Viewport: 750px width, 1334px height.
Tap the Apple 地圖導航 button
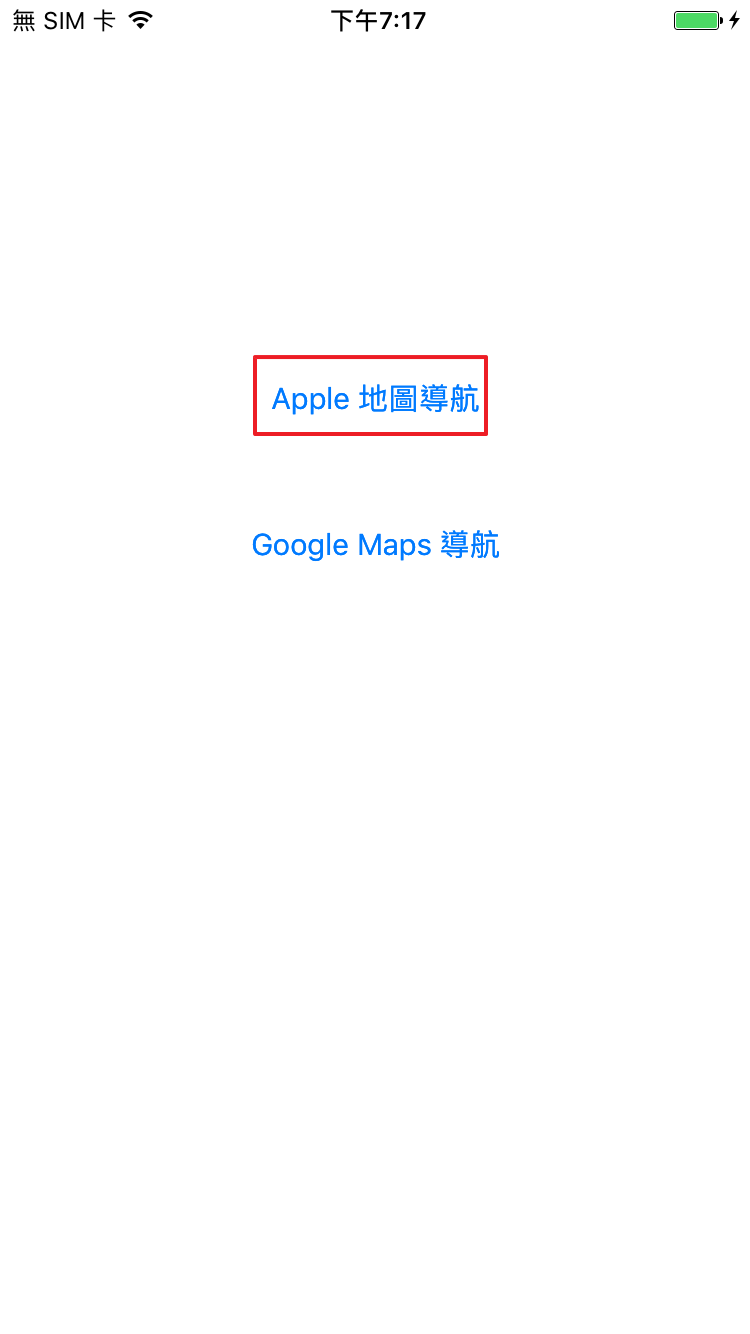point(375,399)
